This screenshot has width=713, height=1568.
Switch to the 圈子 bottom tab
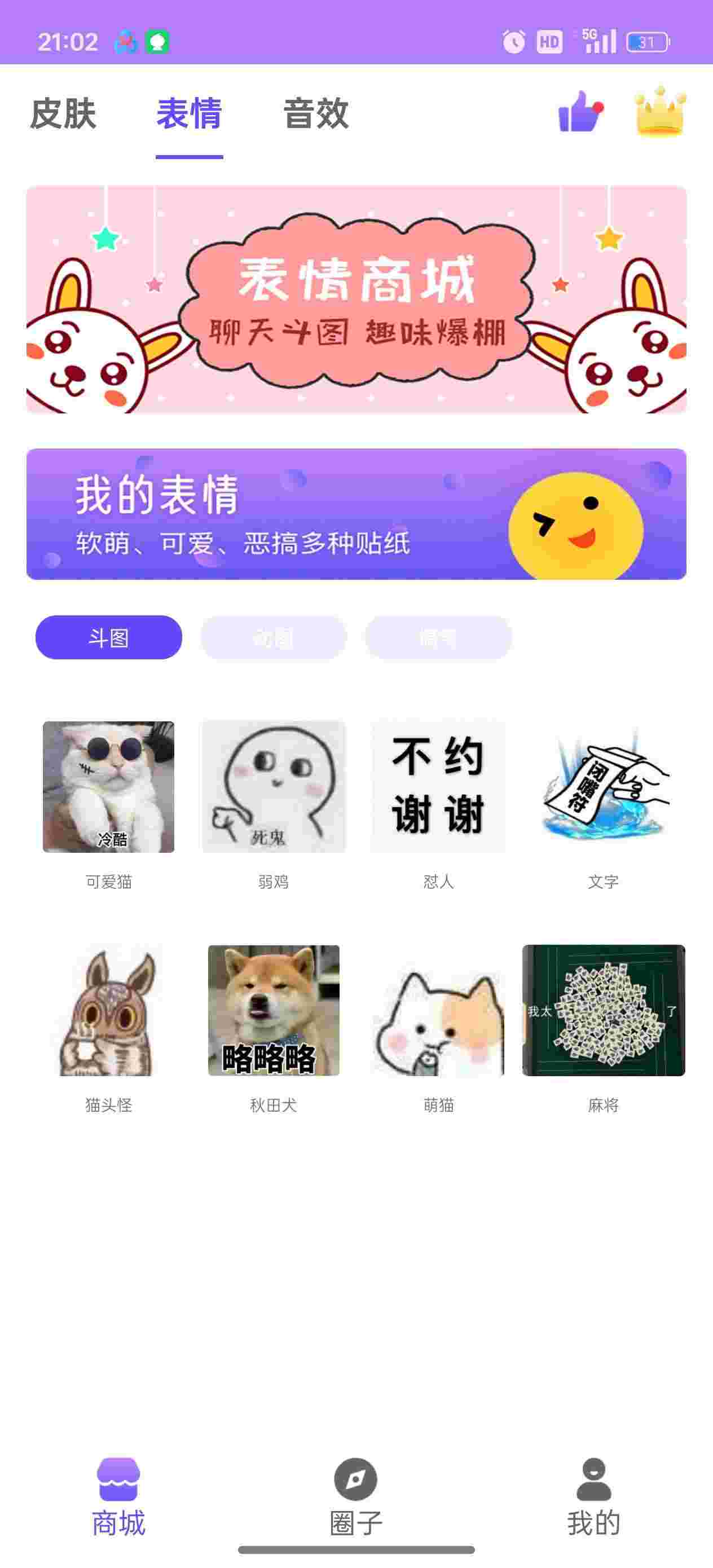click(356, 1495)
